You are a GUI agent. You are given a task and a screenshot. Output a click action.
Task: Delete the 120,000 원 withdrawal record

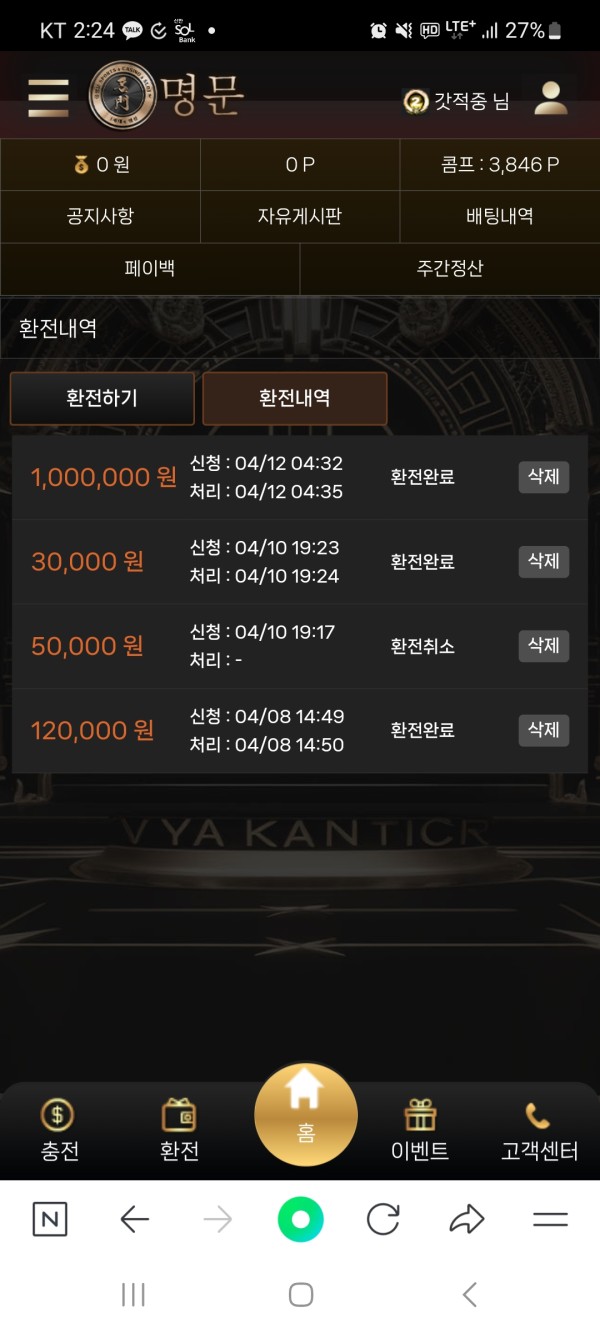pyautogui.click(x=543, y=730)
